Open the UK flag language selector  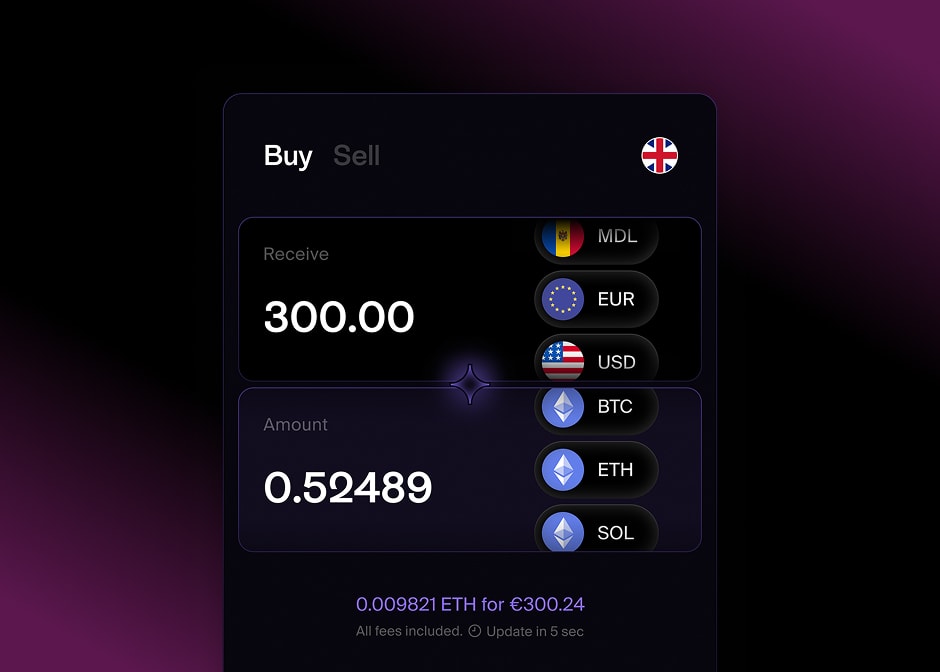click(659, 156)
